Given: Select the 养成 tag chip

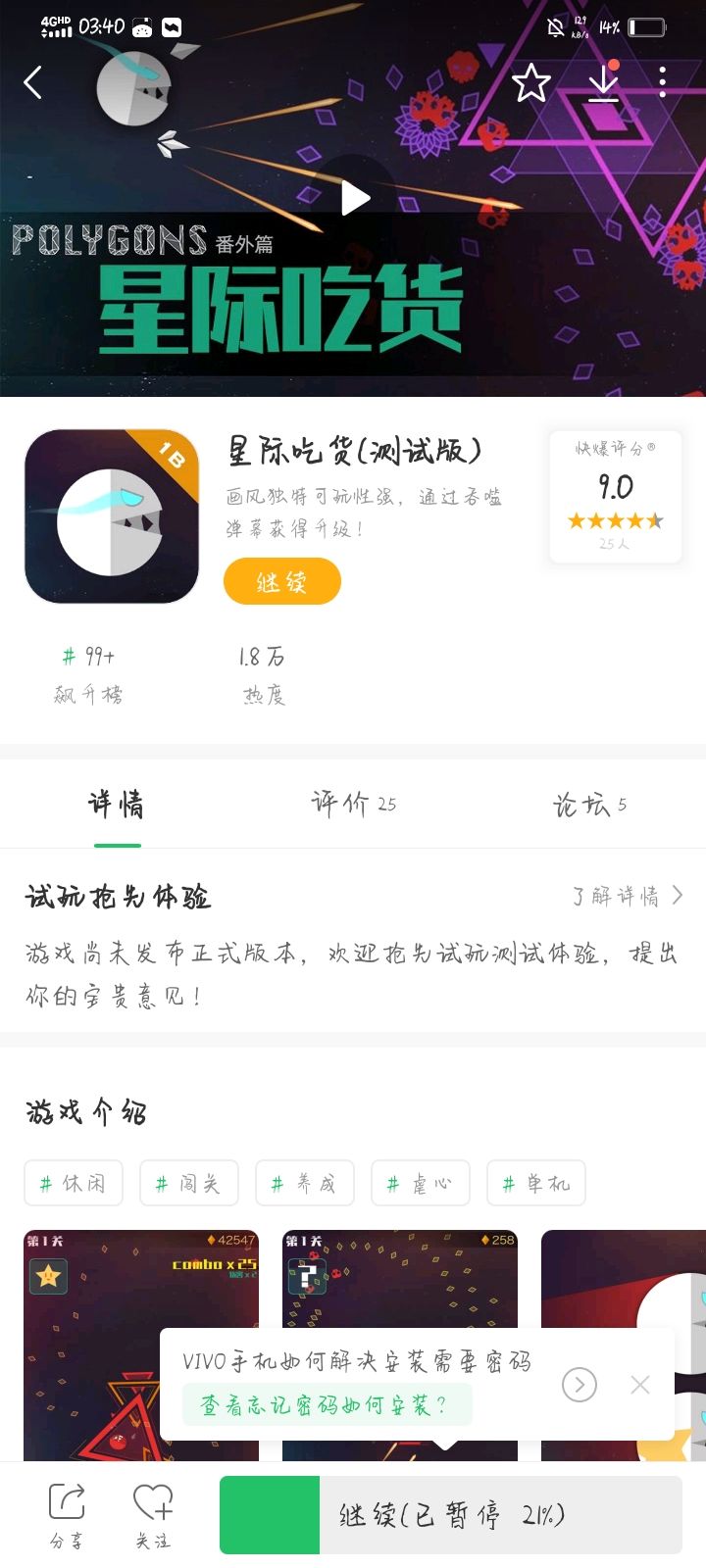Looking at the screenshot, I should pyautogui.click(x=305, y=1184).
